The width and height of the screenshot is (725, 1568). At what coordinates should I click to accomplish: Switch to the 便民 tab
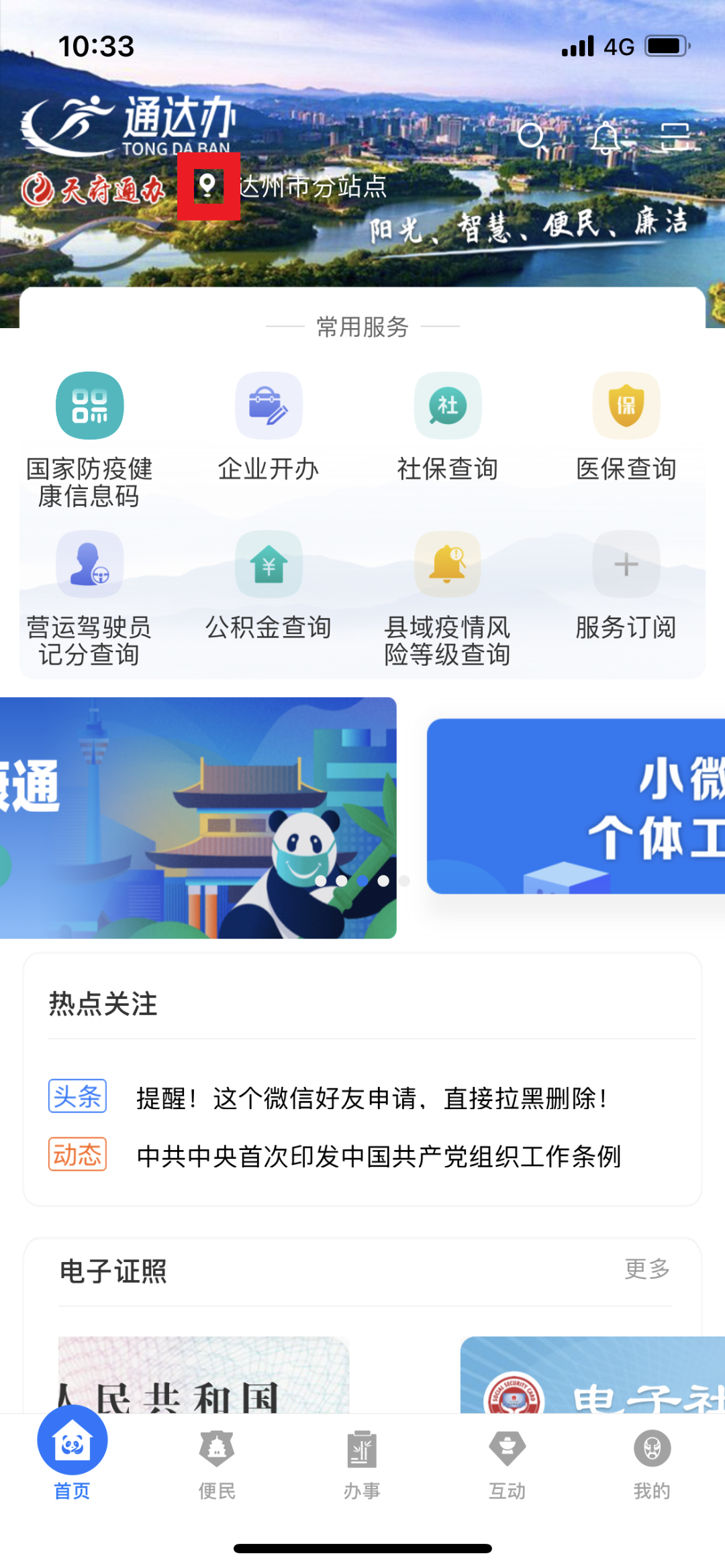point(217,1461)
